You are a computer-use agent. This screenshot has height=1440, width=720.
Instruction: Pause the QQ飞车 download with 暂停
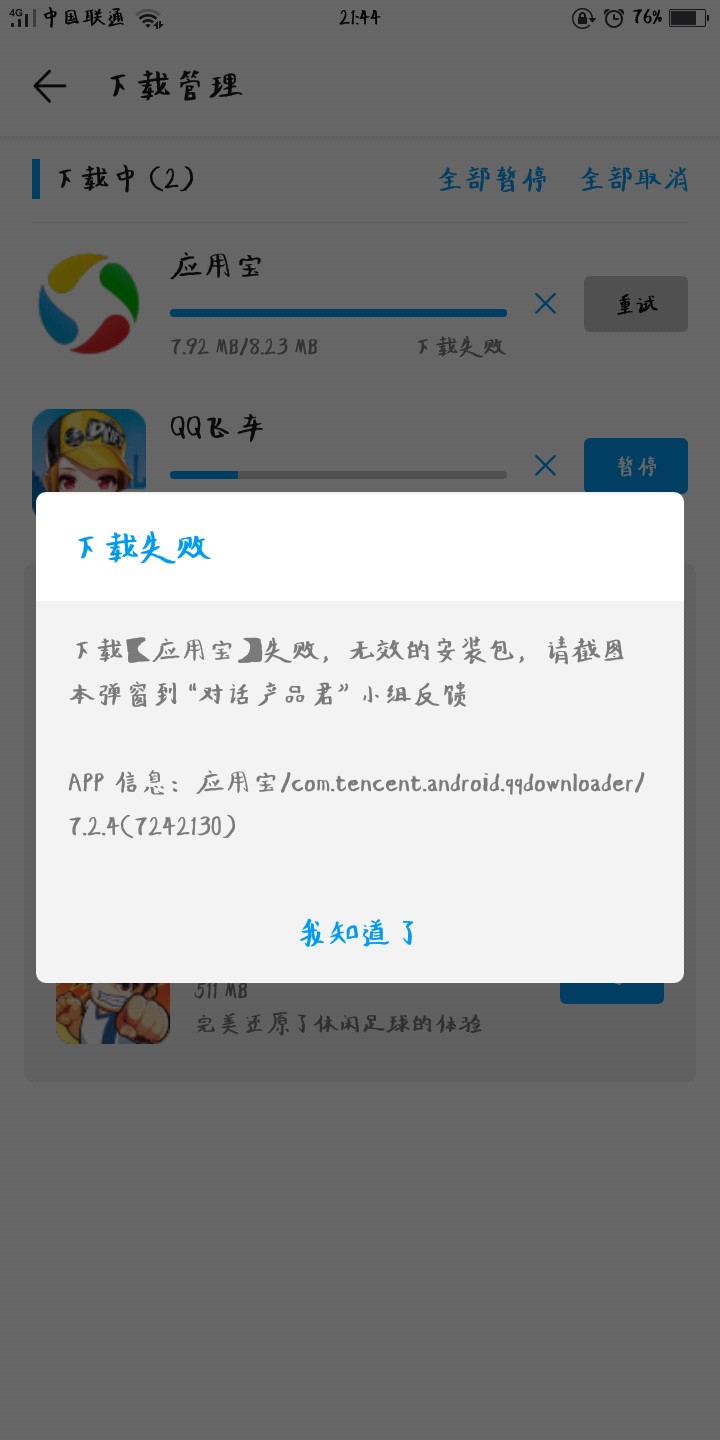tap(635, 465)
